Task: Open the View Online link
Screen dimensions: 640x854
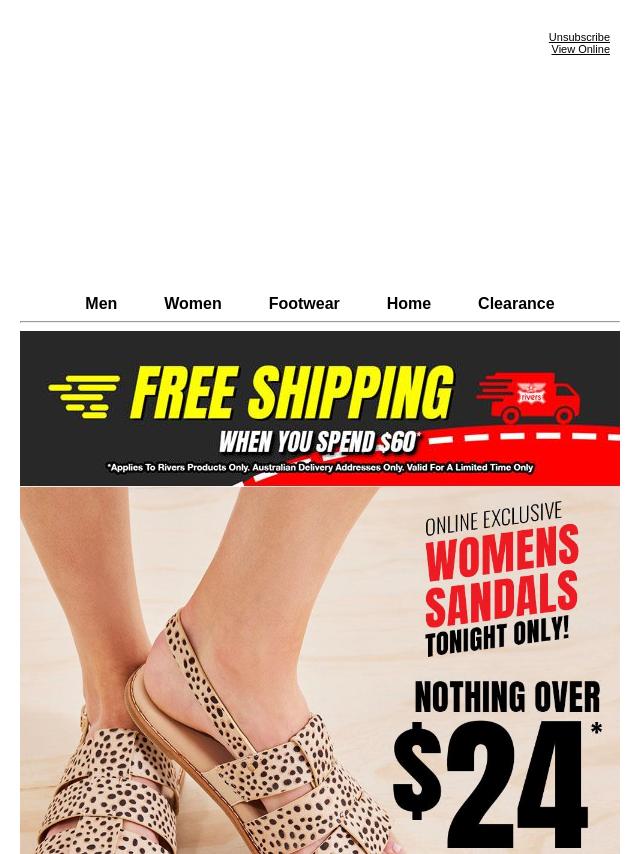Action: click(580, 49)
